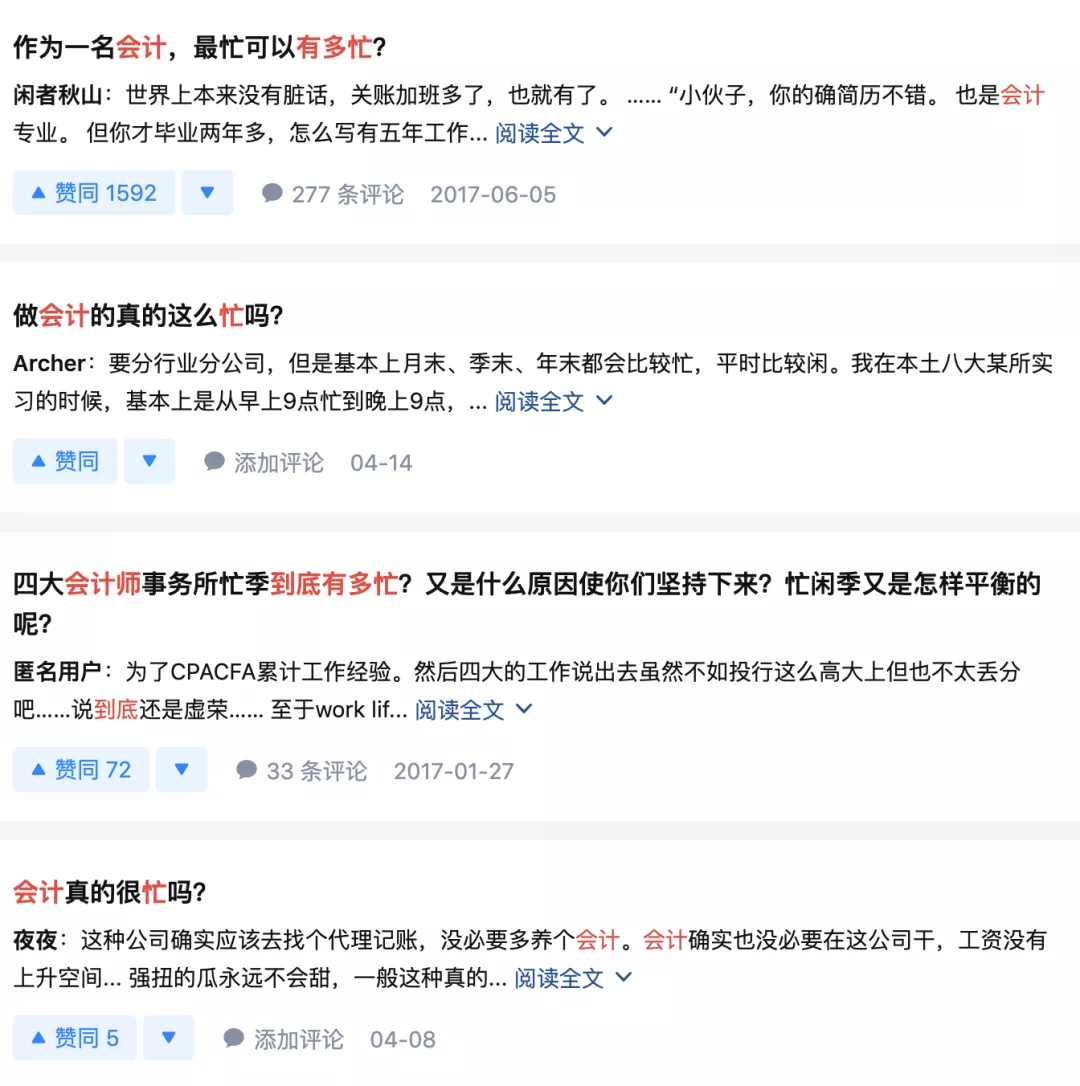Open question 做会计的真的这么忙吗
This screenshot has width=1080, height=1086.
coord(148,316)
